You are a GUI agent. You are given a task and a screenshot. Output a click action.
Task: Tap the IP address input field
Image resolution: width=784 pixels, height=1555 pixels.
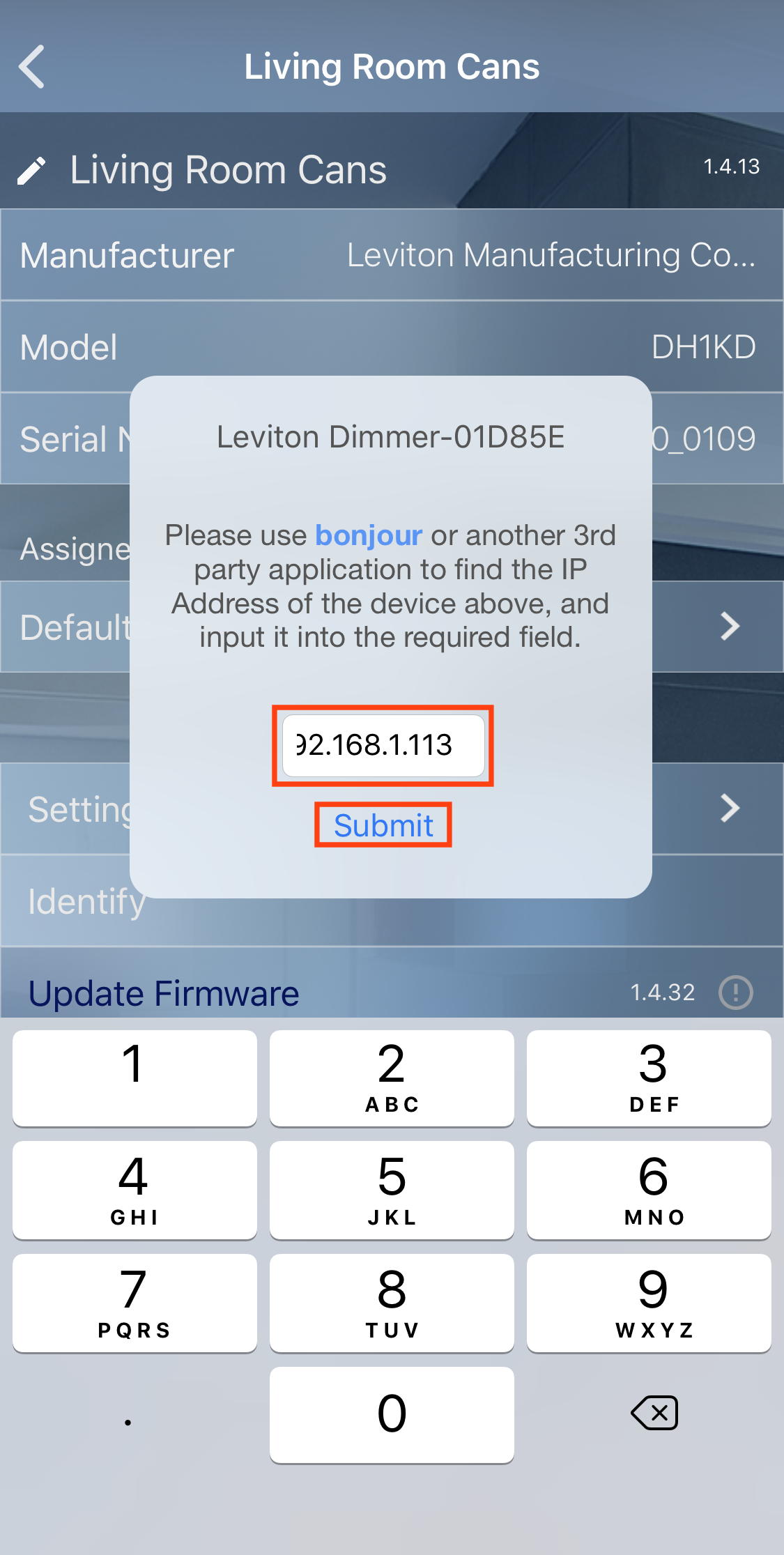click(x=383, y=745)
